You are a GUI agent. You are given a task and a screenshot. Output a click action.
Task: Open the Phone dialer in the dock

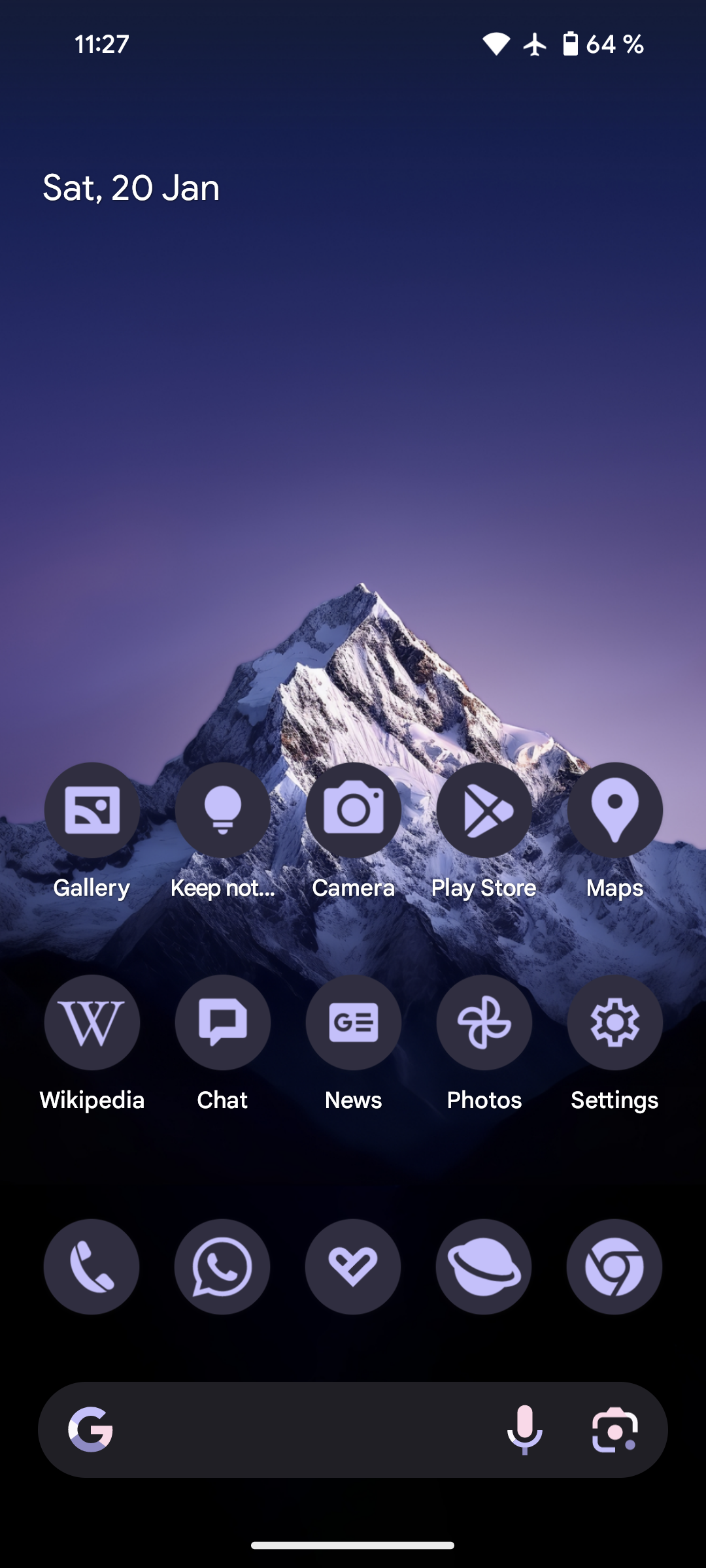coord(92,1267)
